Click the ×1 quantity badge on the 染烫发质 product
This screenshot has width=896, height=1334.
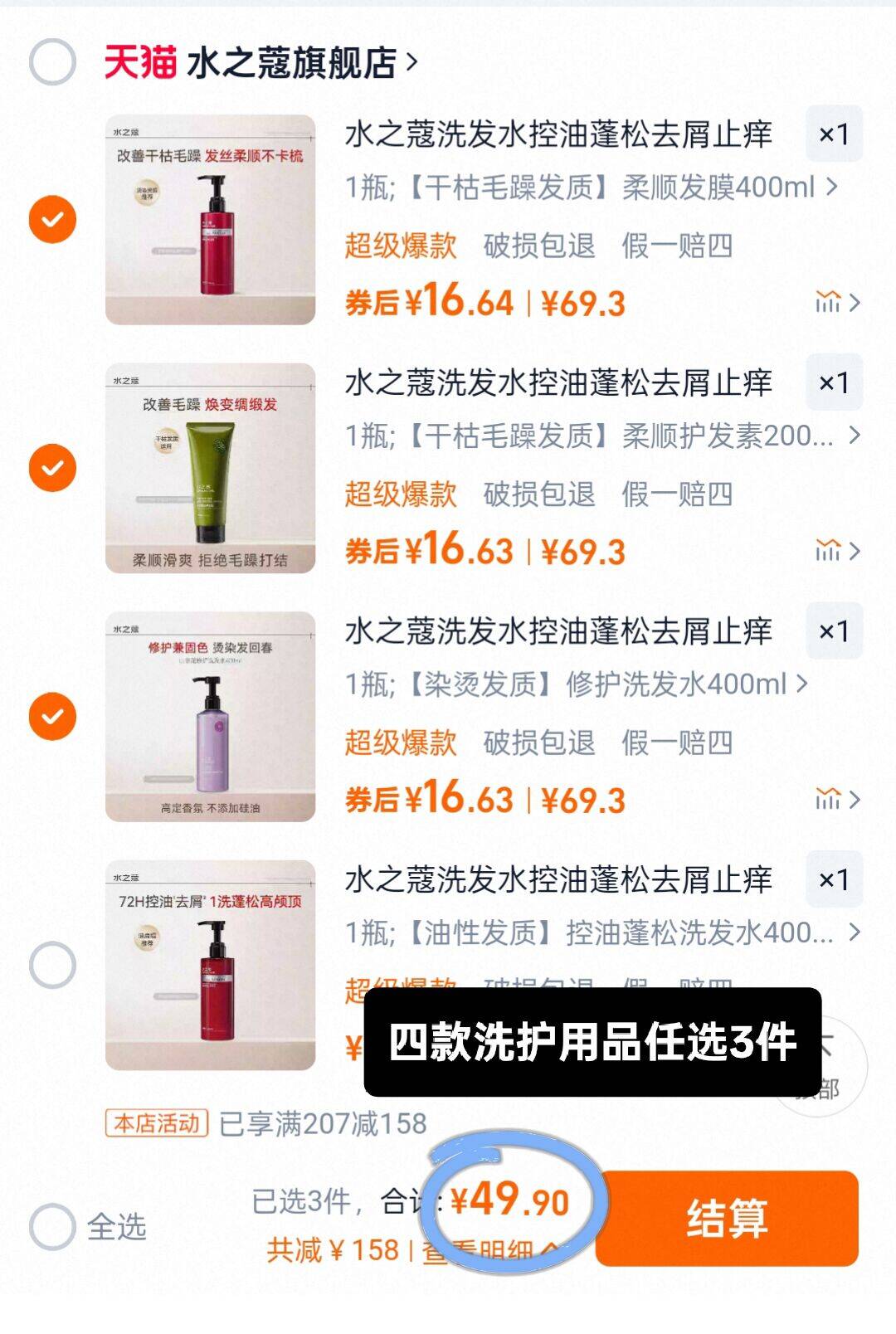(835, 632)
